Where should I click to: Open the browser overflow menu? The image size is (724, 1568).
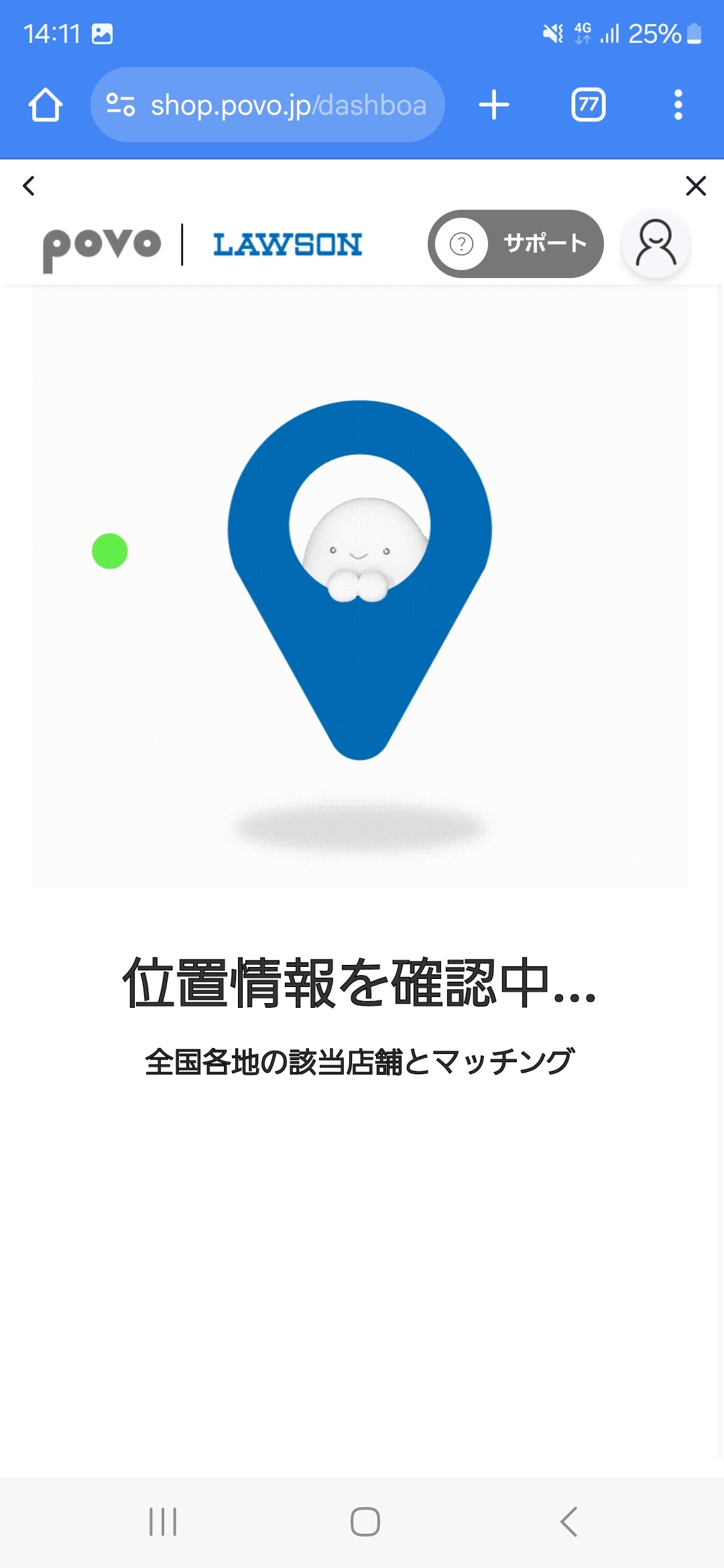[x=678, y=105]
